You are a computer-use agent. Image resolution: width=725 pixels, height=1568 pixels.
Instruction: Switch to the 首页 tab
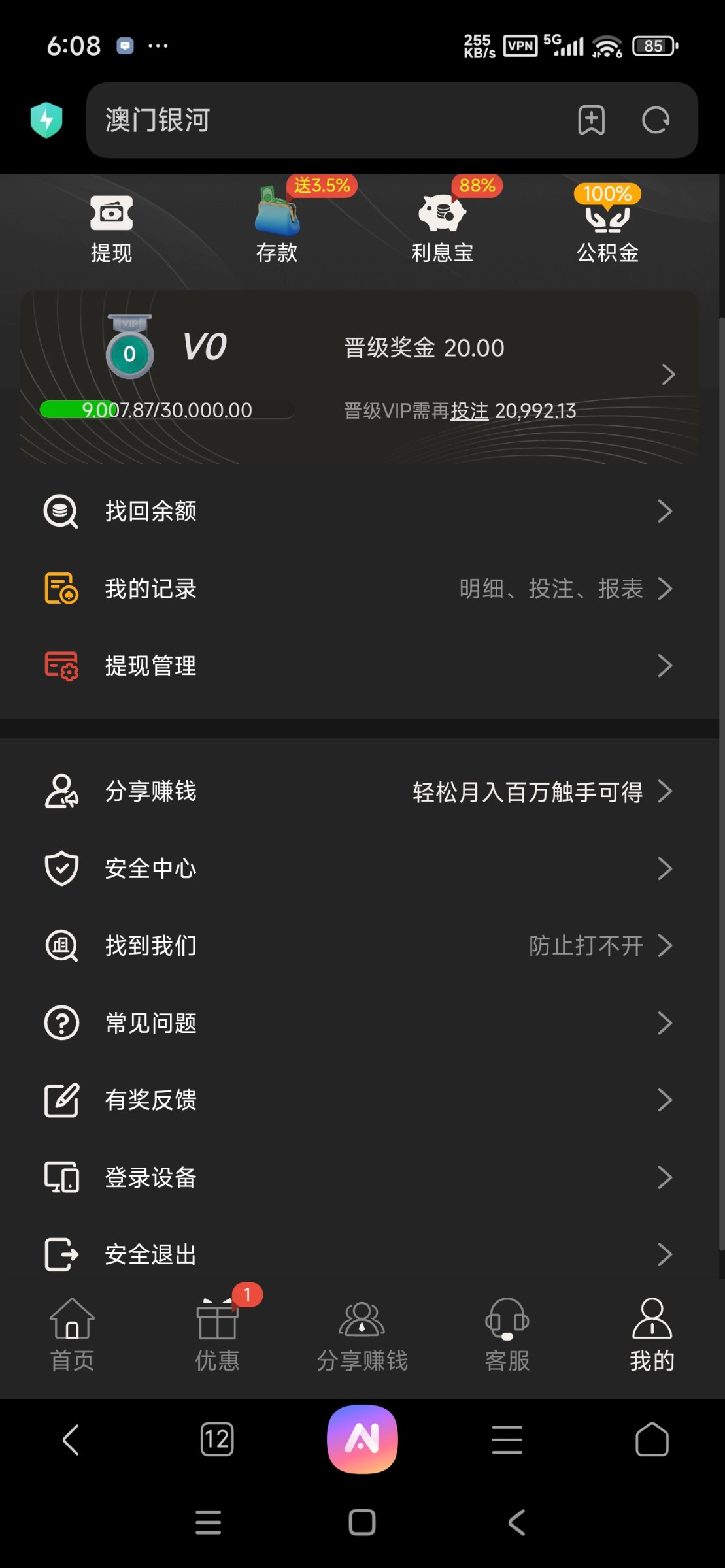[71, 1333]
